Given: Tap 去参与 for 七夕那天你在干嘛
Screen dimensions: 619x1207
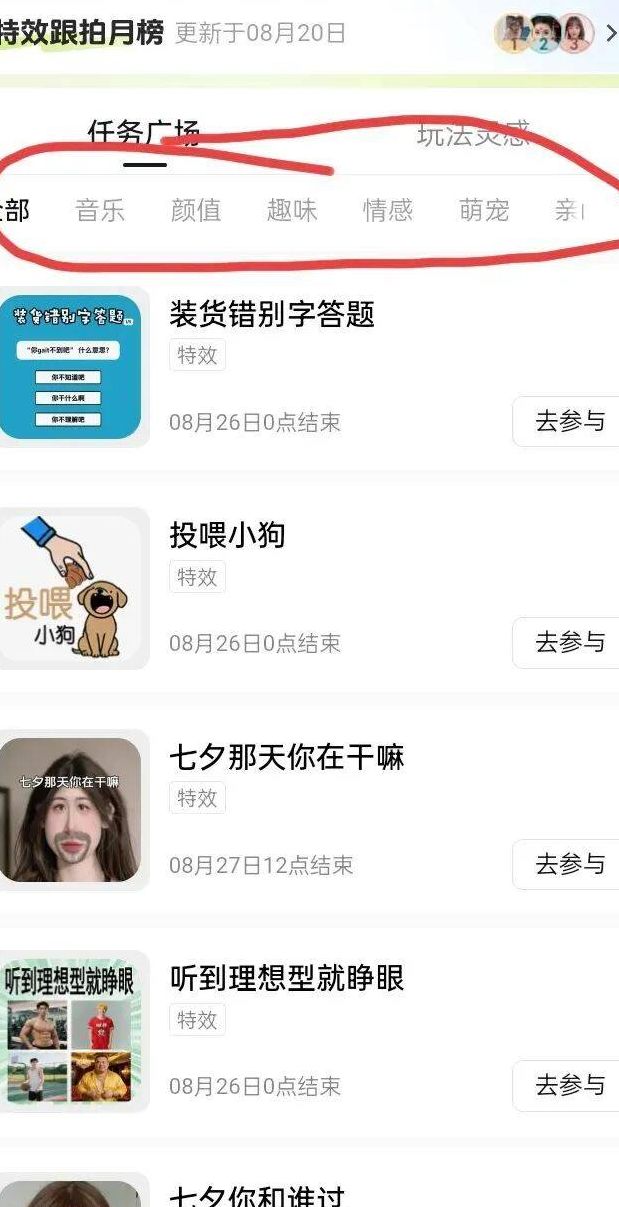Looking at the screenshot, I should tap(569, 863).
